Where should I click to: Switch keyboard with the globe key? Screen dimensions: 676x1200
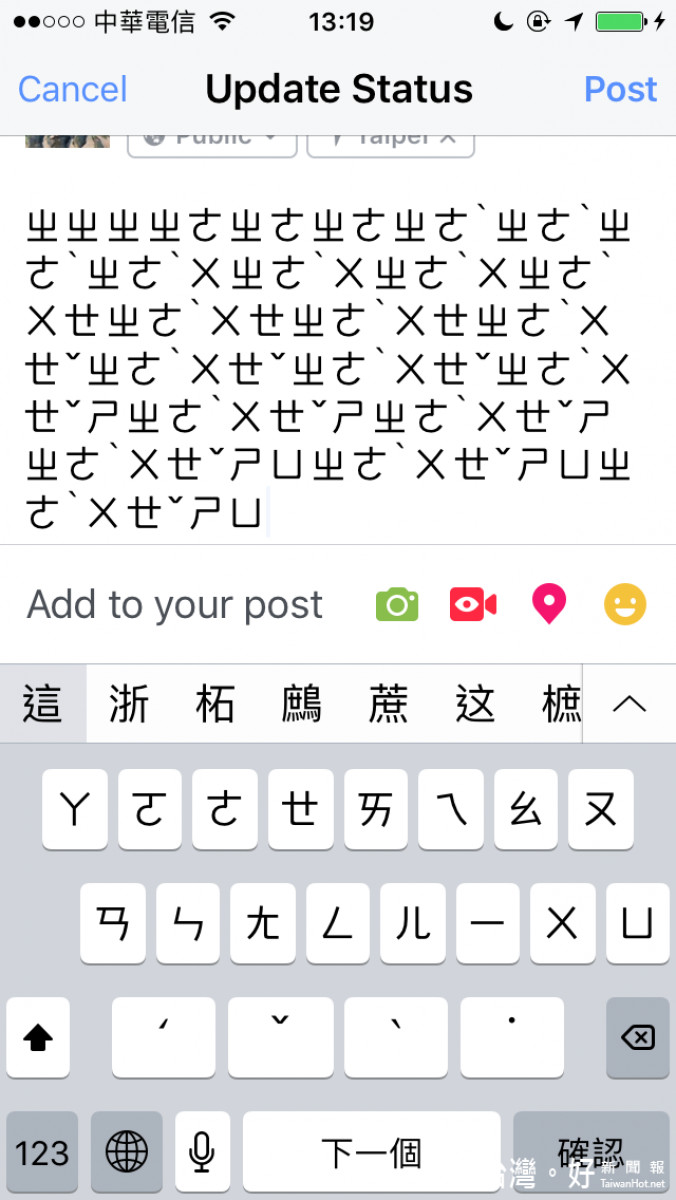127,1152
